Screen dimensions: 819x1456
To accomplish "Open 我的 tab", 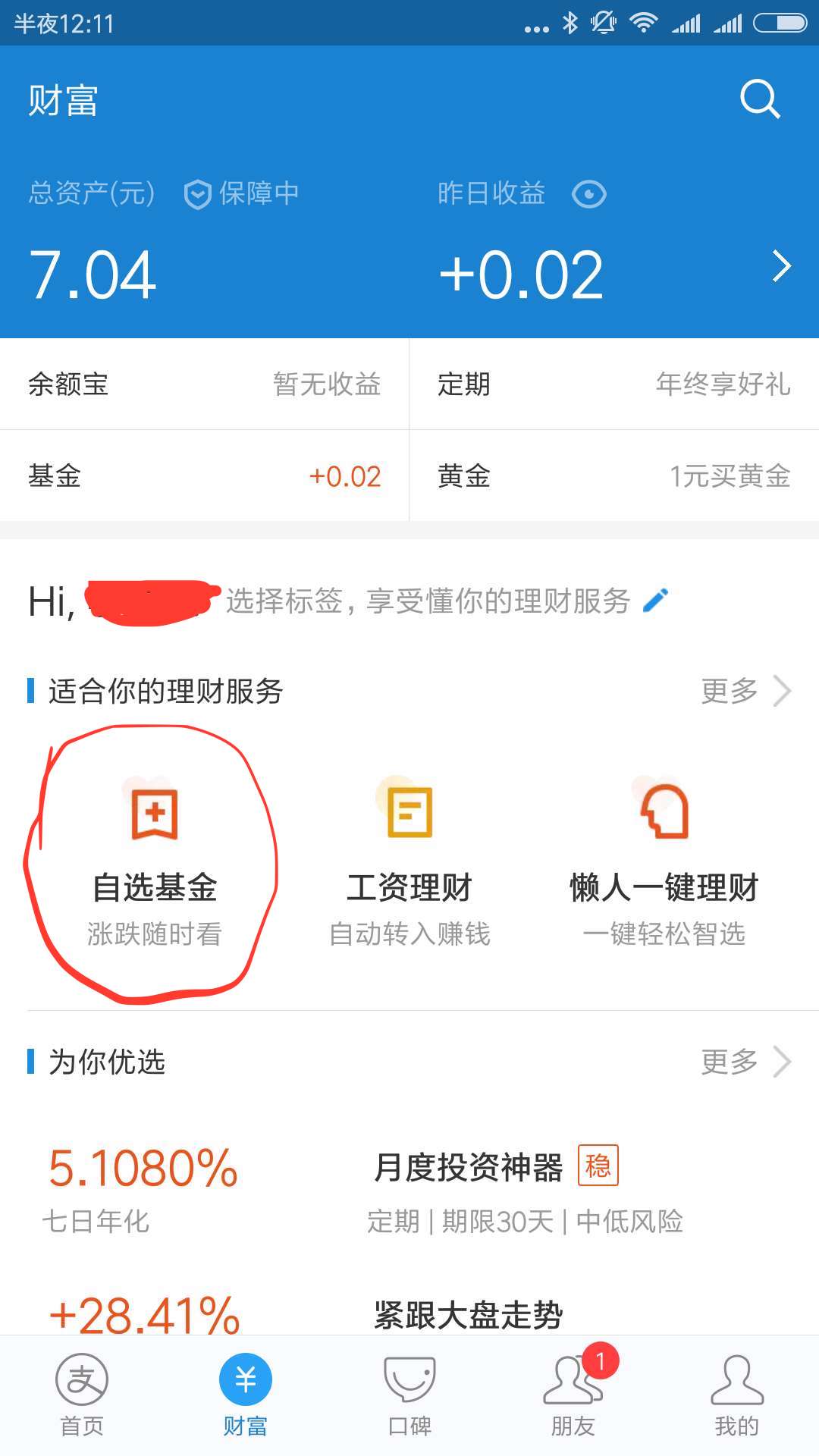I will (x=737, y=1395).
